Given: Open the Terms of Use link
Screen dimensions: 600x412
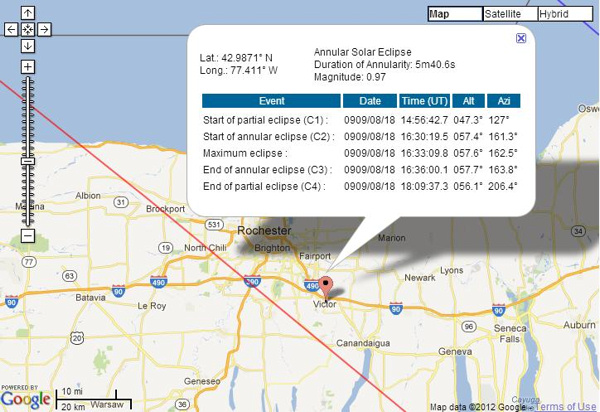Looking at the screenshot, I should [568, 406].
